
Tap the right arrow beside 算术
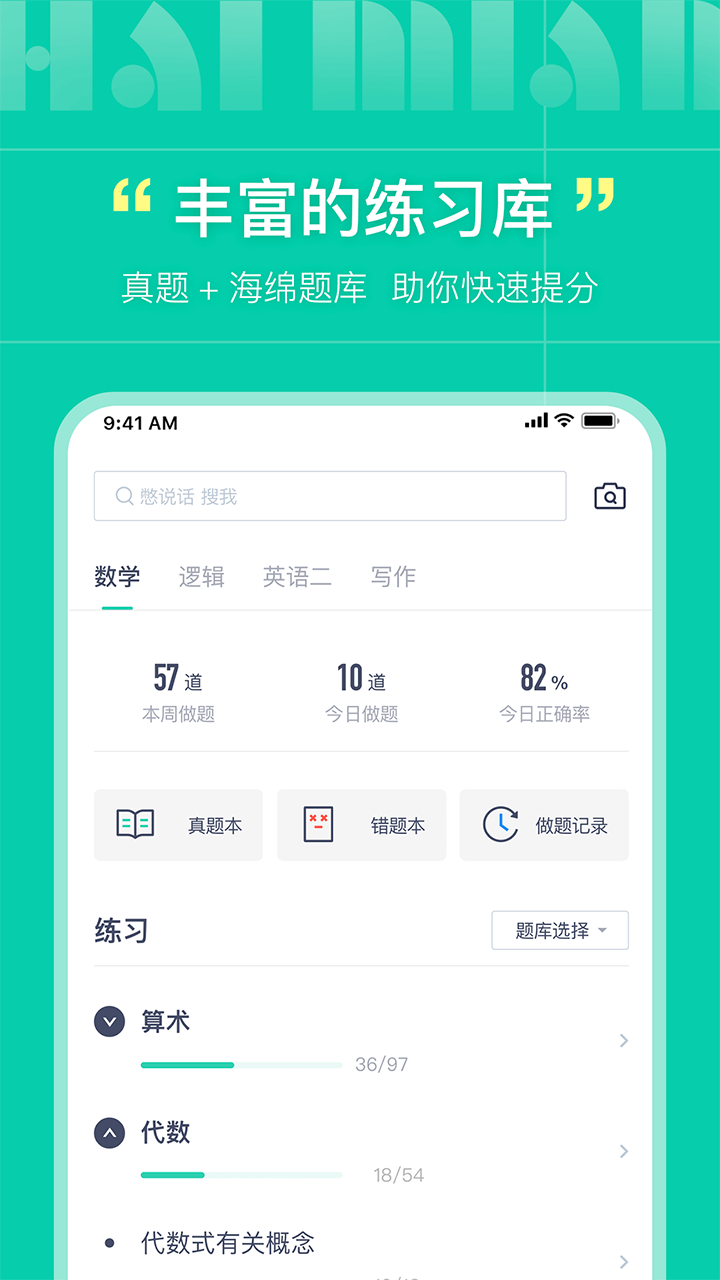623,1040
